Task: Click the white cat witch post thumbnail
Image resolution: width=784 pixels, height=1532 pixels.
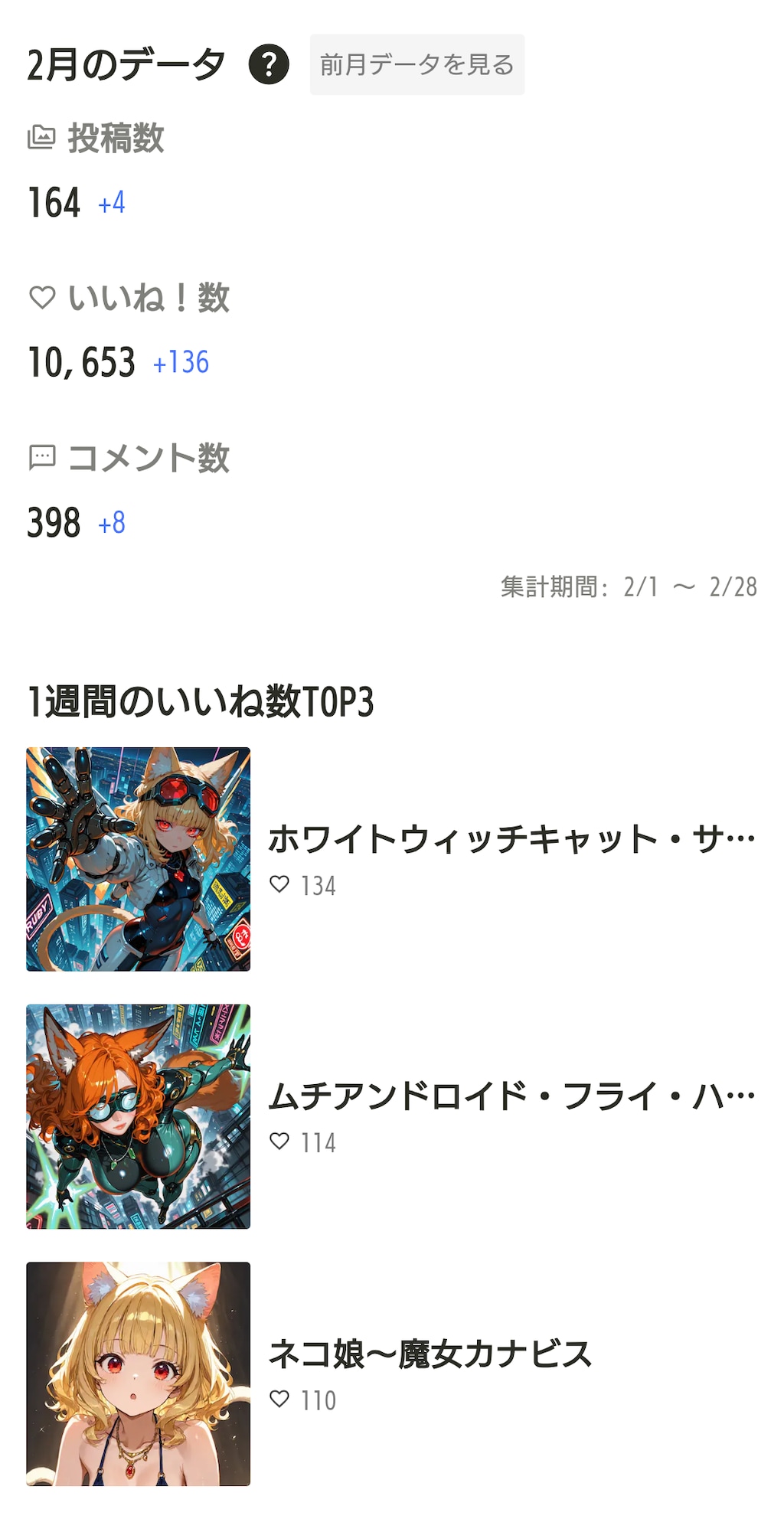Action: (138, 859)
